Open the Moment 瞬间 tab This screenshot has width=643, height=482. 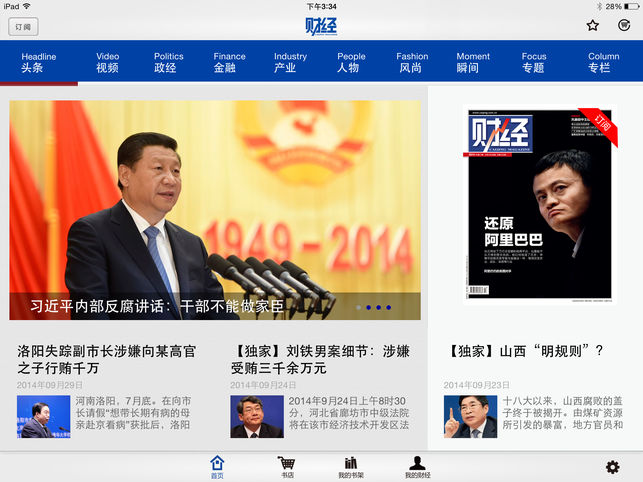(x=473, y=62)
